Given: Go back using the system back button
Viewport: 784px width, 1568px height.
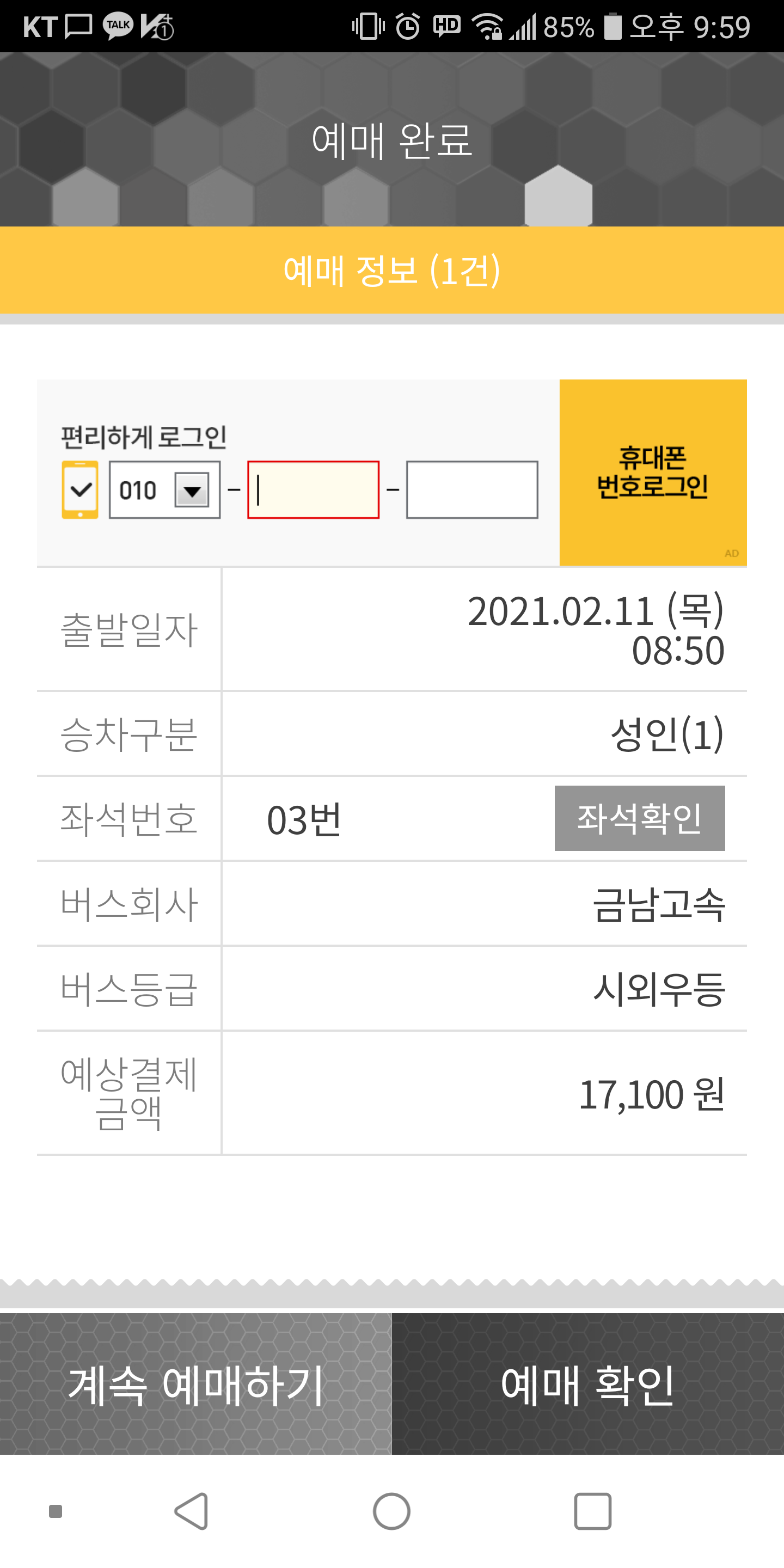Looking at the screenshot, I should (x=191, y=1511).
